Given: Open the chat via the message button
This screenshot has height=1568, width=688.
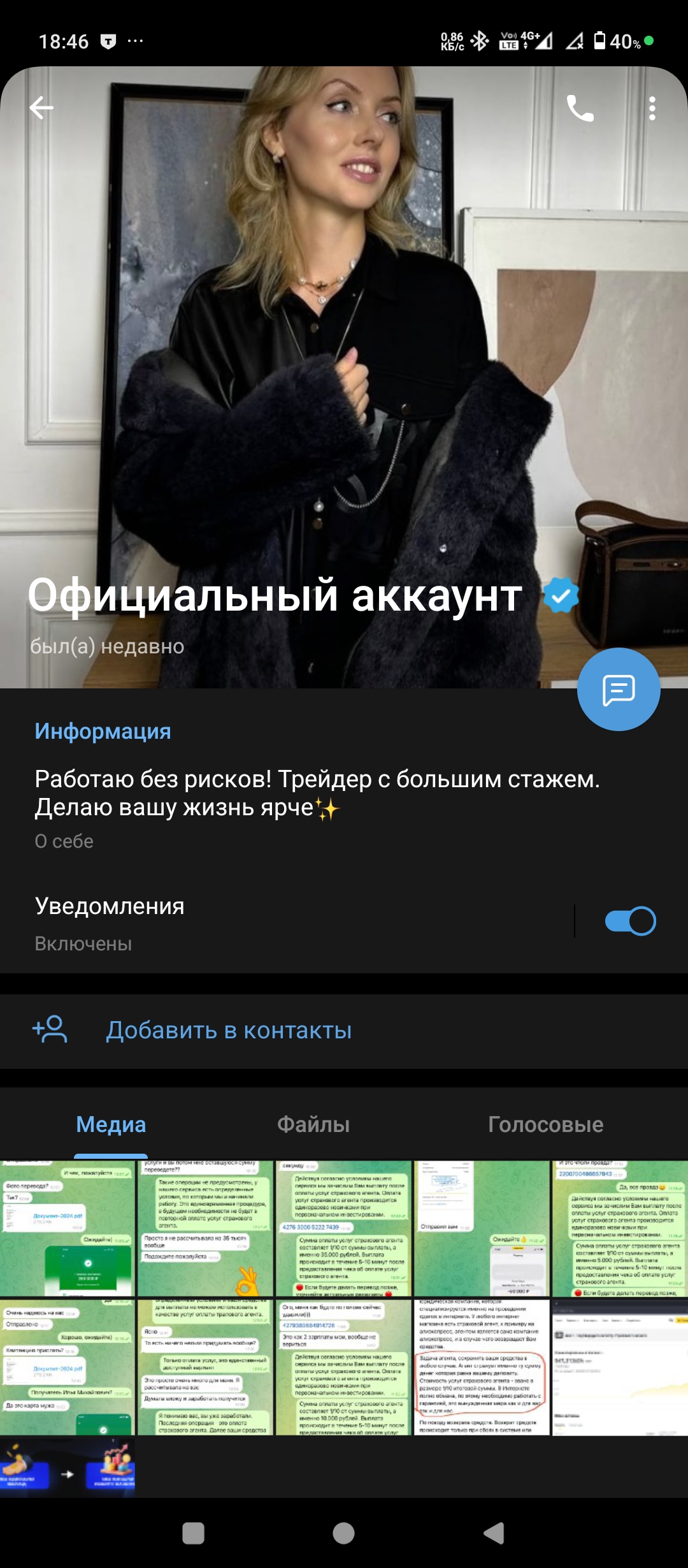Looking at the screenshot, I should pos(619,689).
